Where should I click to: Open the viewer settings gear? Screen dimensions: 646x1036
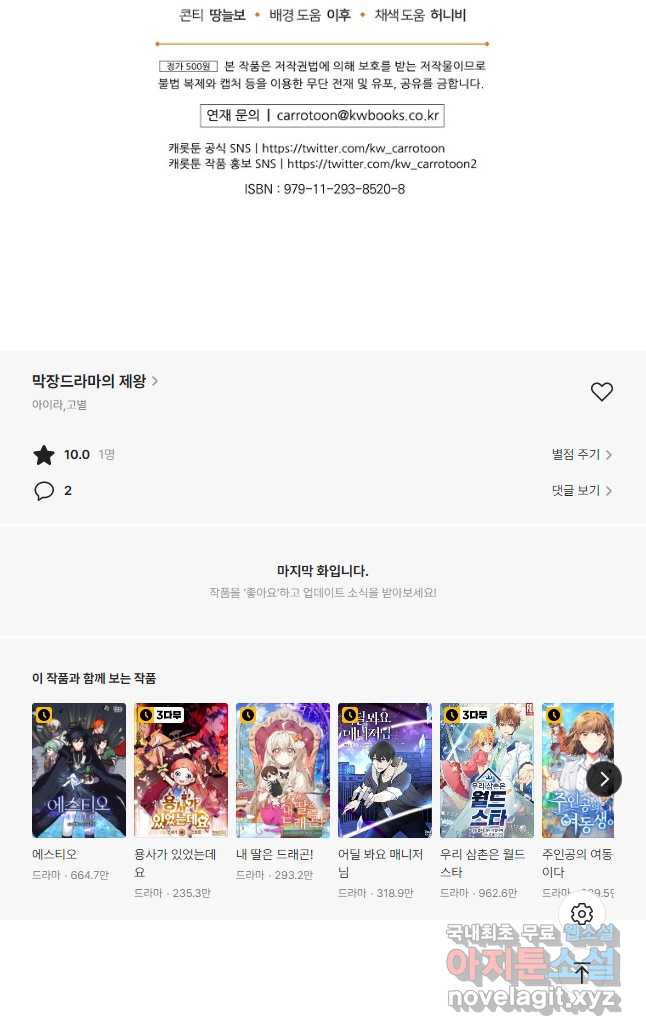point(582,914)
